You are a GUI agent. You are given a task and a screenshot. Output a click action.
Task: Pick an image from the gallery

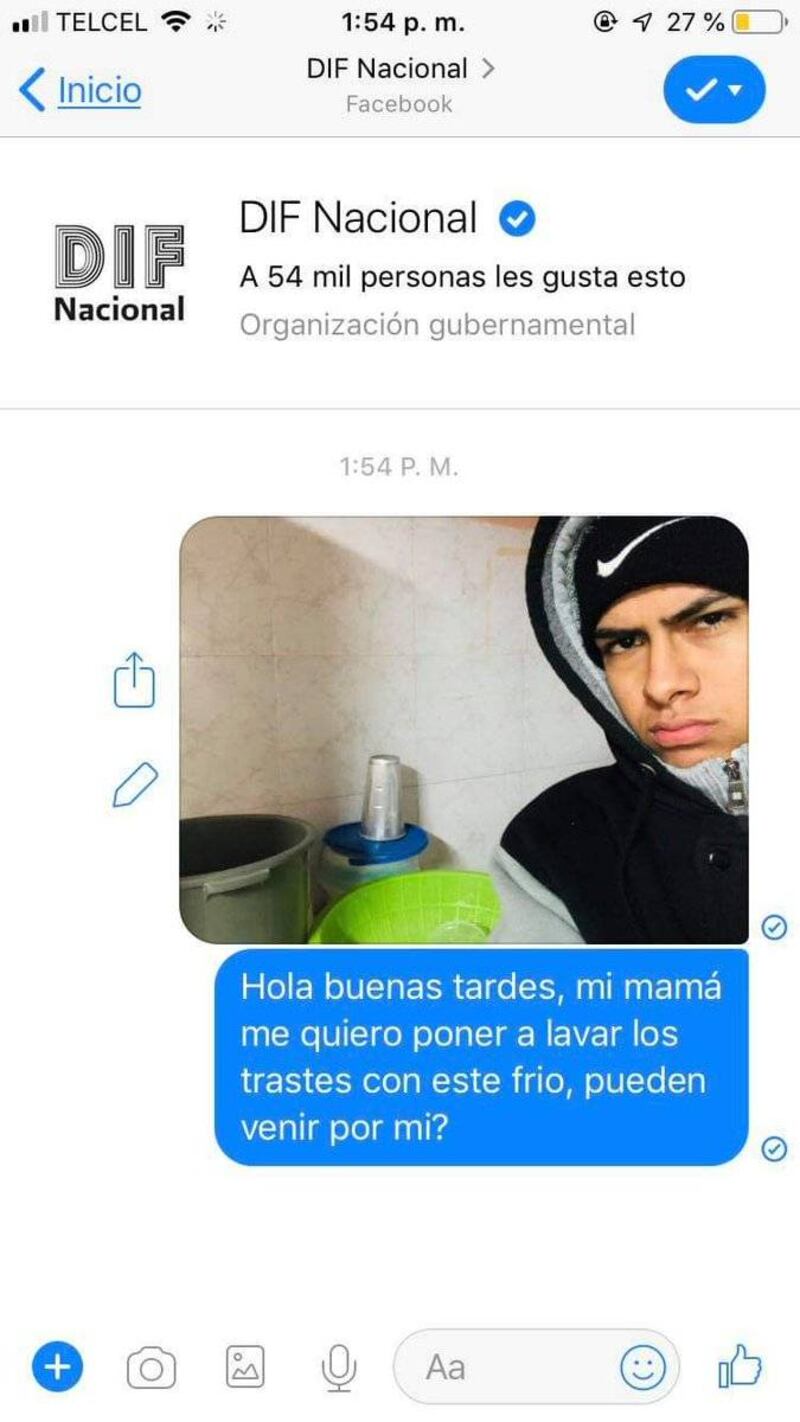245,1367
